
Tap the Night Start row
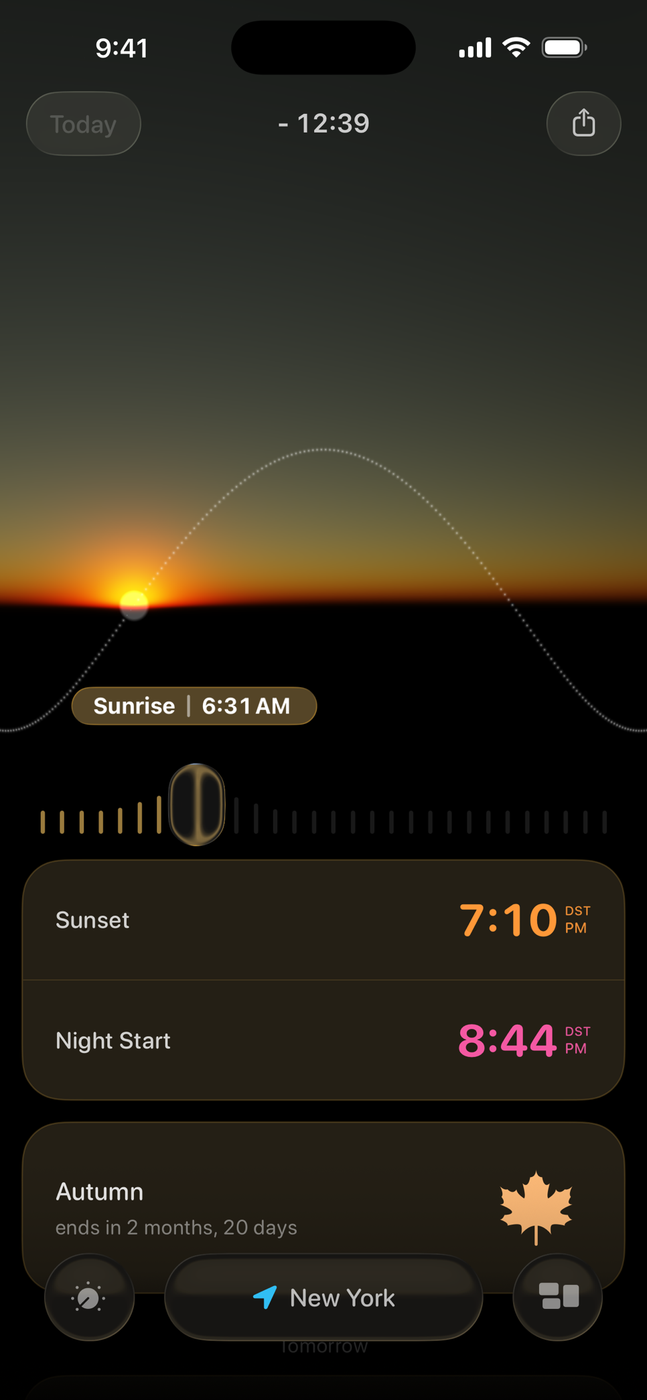(x=323, y=1041)
